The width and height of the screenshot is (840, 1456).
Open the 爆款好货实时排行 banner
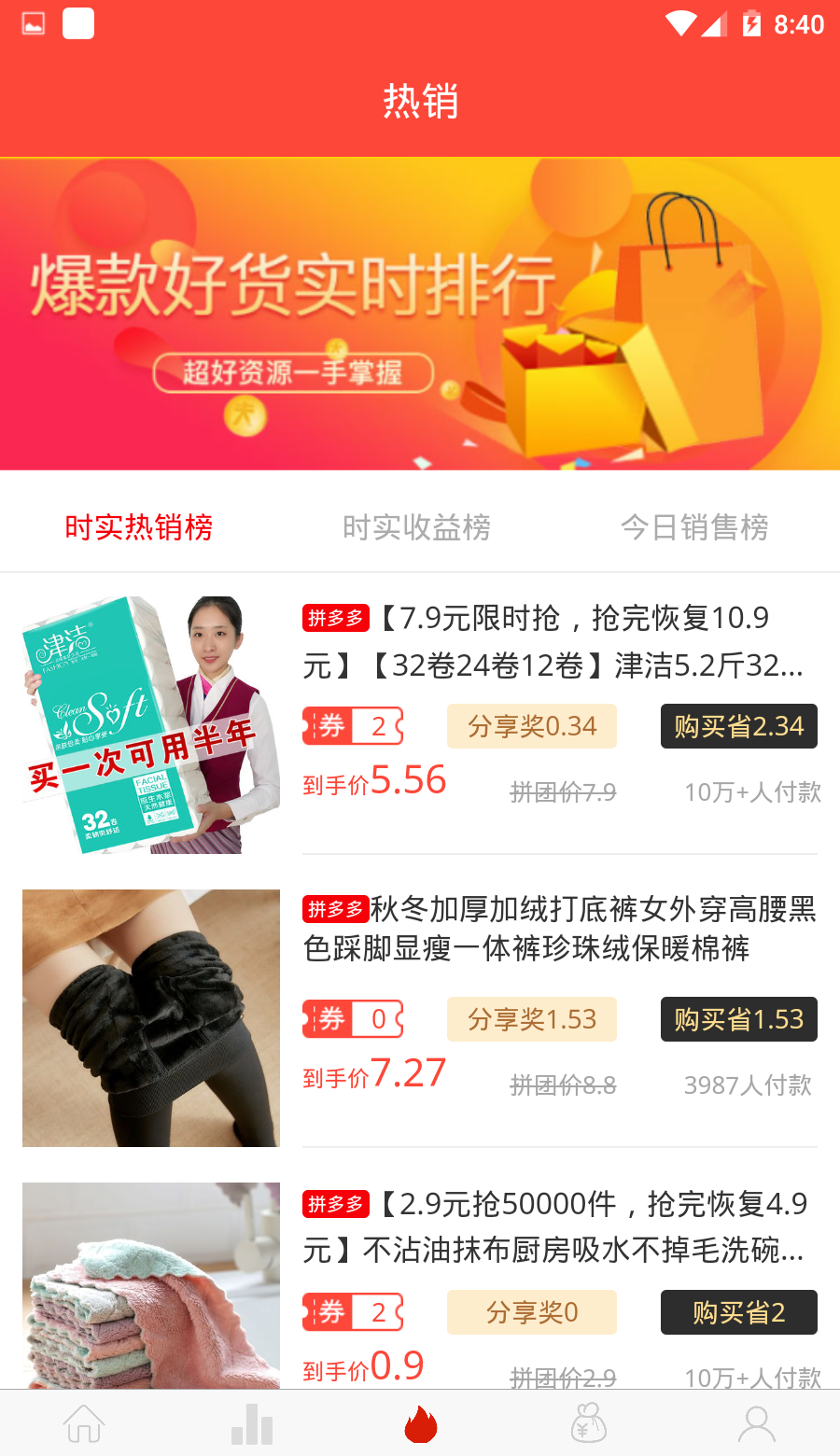pos(420,314)
